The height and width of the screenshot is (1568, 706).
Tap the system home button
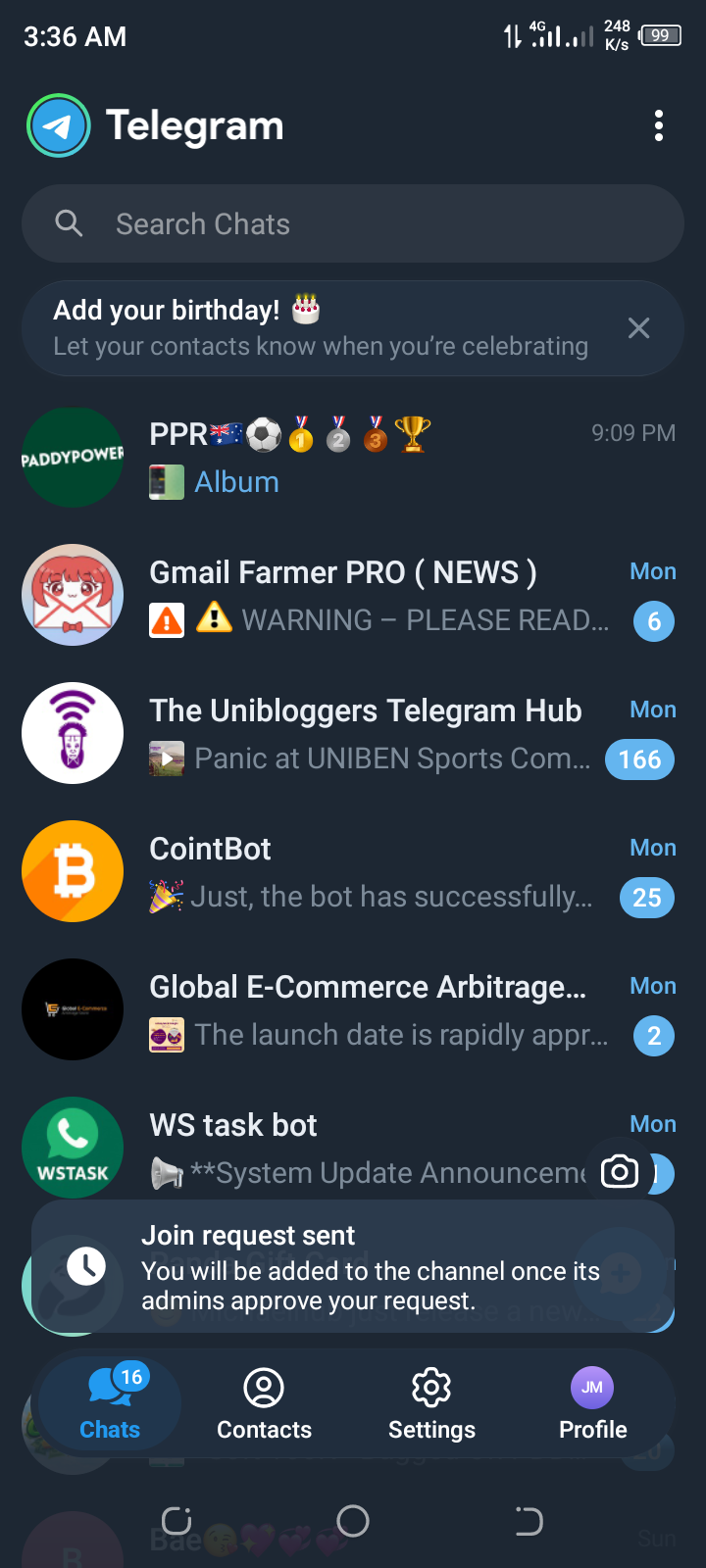click(x=353, y=1521)
